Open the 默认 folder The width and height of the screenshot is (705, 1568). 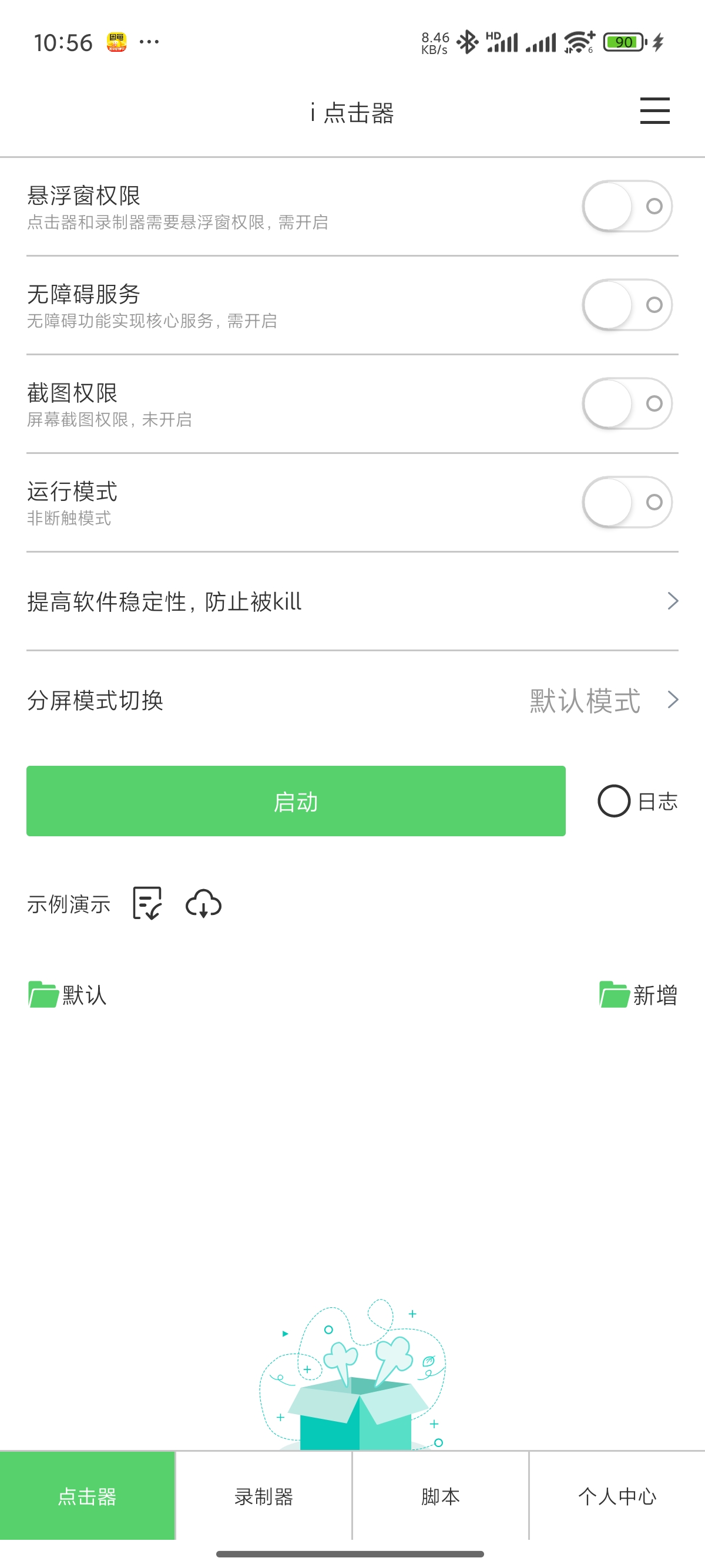click(68, 995)
